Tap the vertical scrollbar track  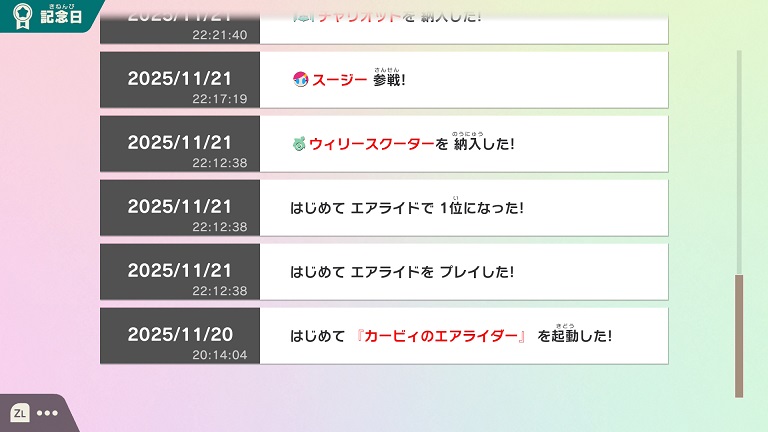point(739,160)
